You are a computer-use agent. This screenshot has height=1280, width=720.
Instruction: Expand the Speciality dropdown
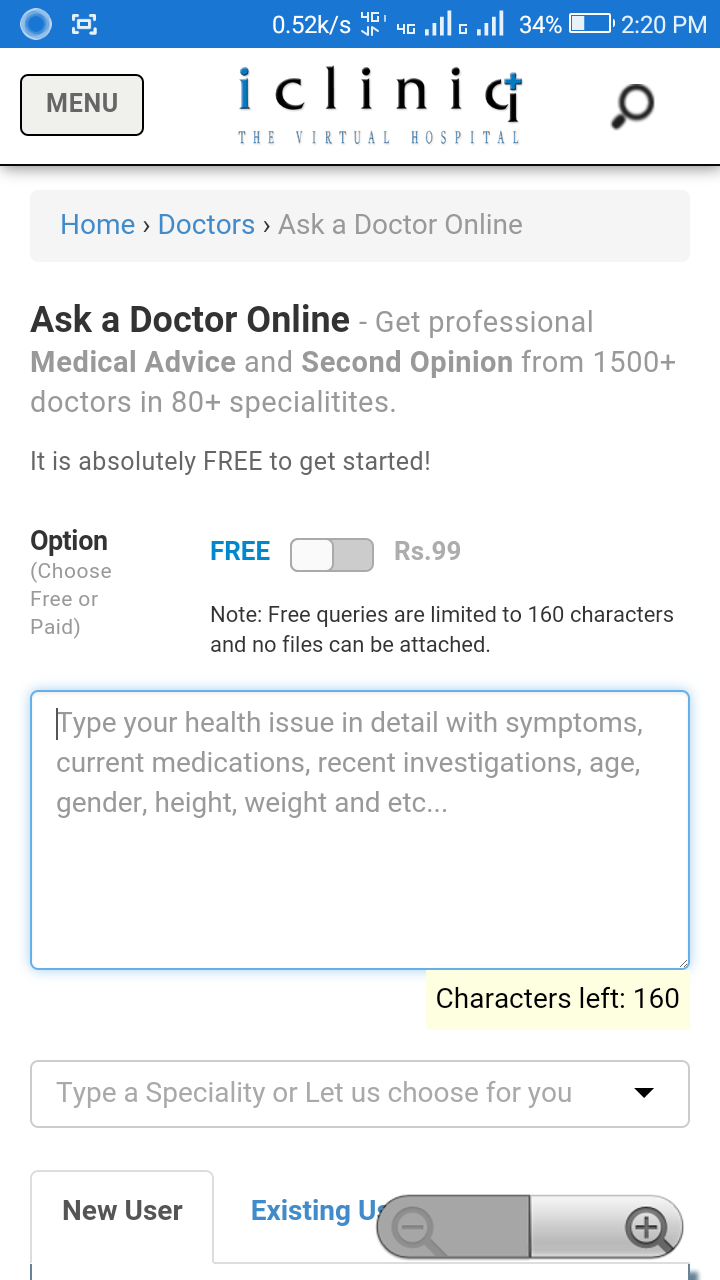[360, 1093]
